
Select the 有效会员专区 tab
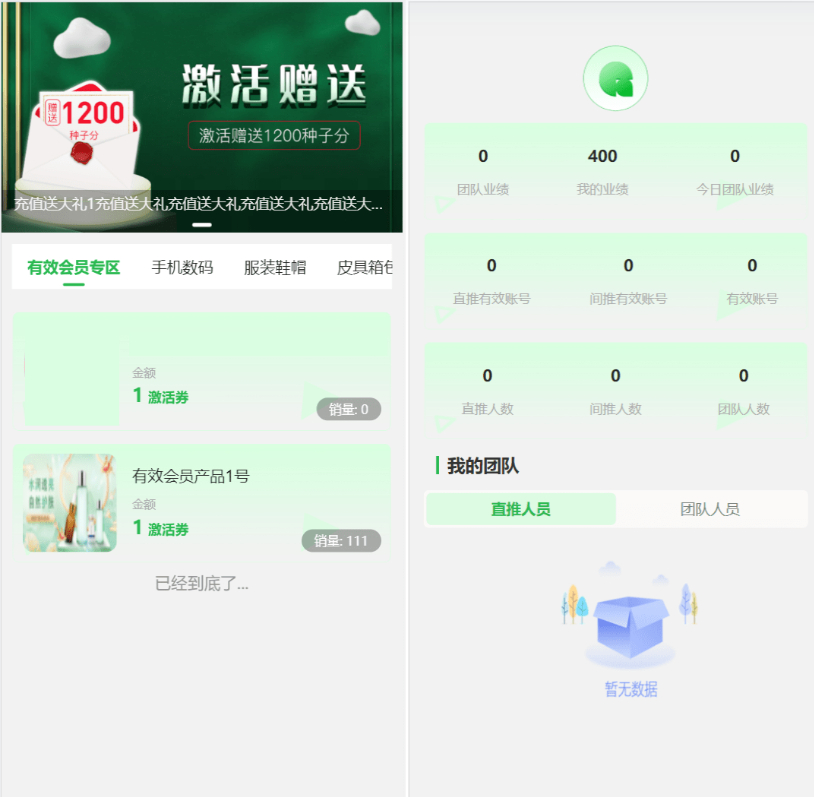point(74,267)
